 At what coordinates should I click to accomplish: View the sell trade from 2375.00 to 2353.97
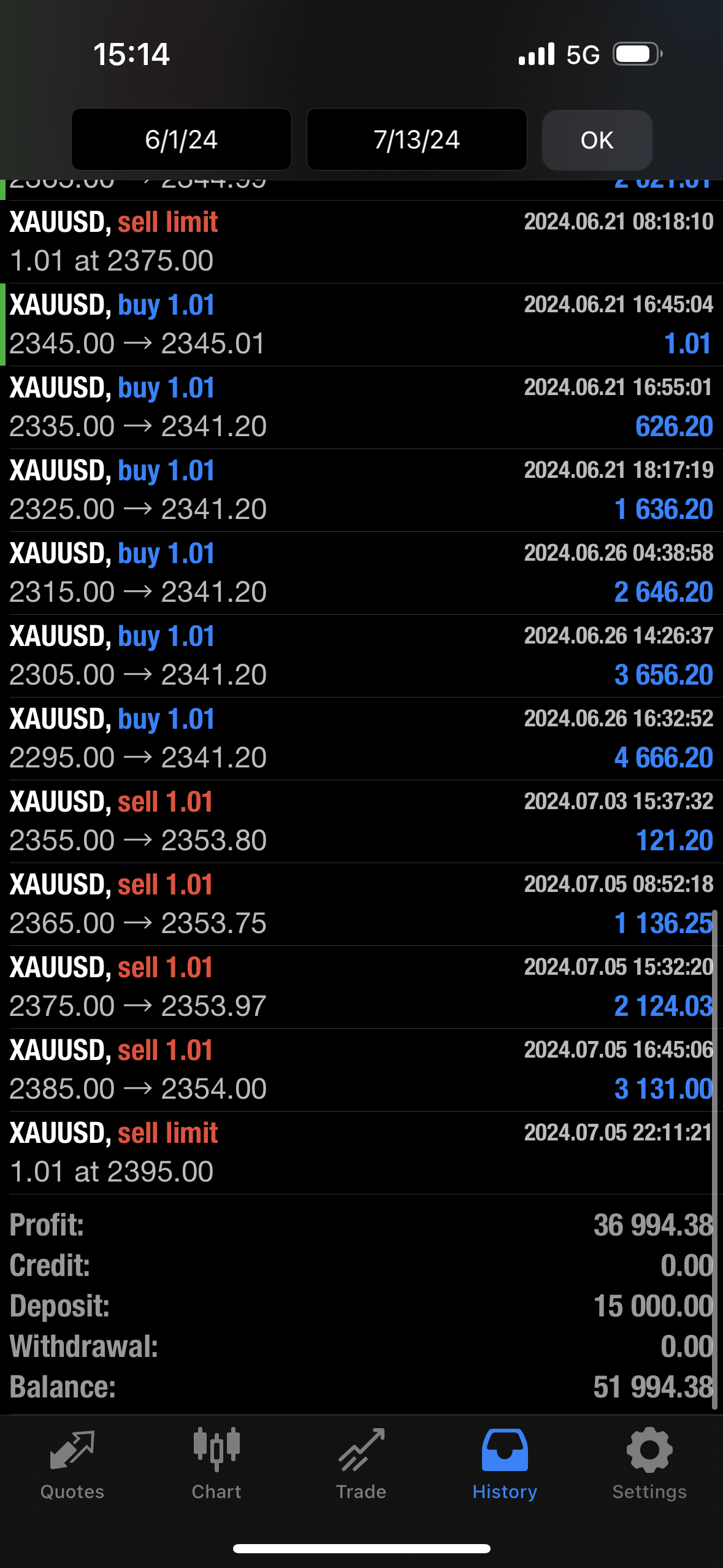(361, 987)
